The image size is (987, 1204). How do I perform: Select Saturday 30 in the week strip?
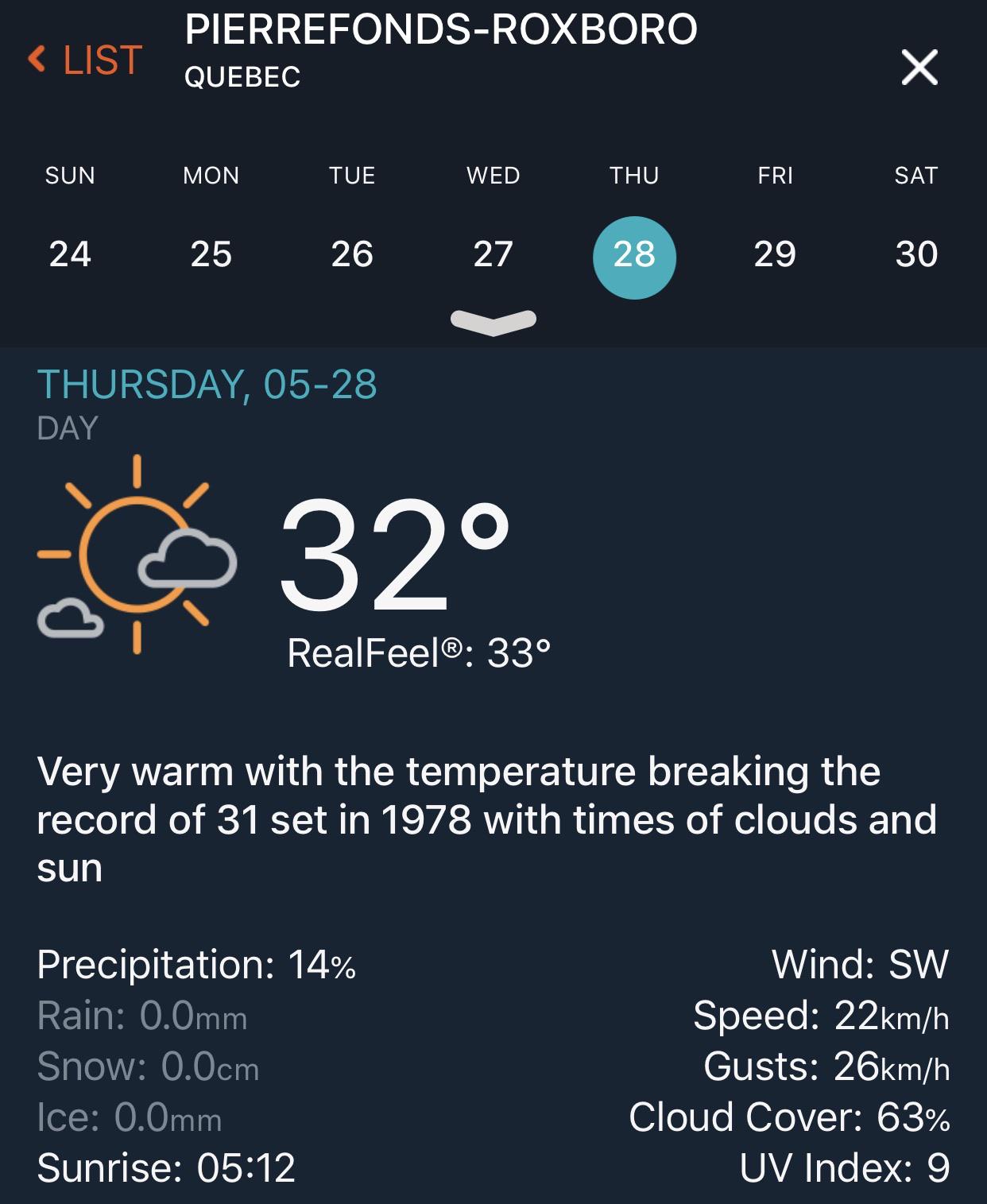pyautogui.click(x=918, y=254)
